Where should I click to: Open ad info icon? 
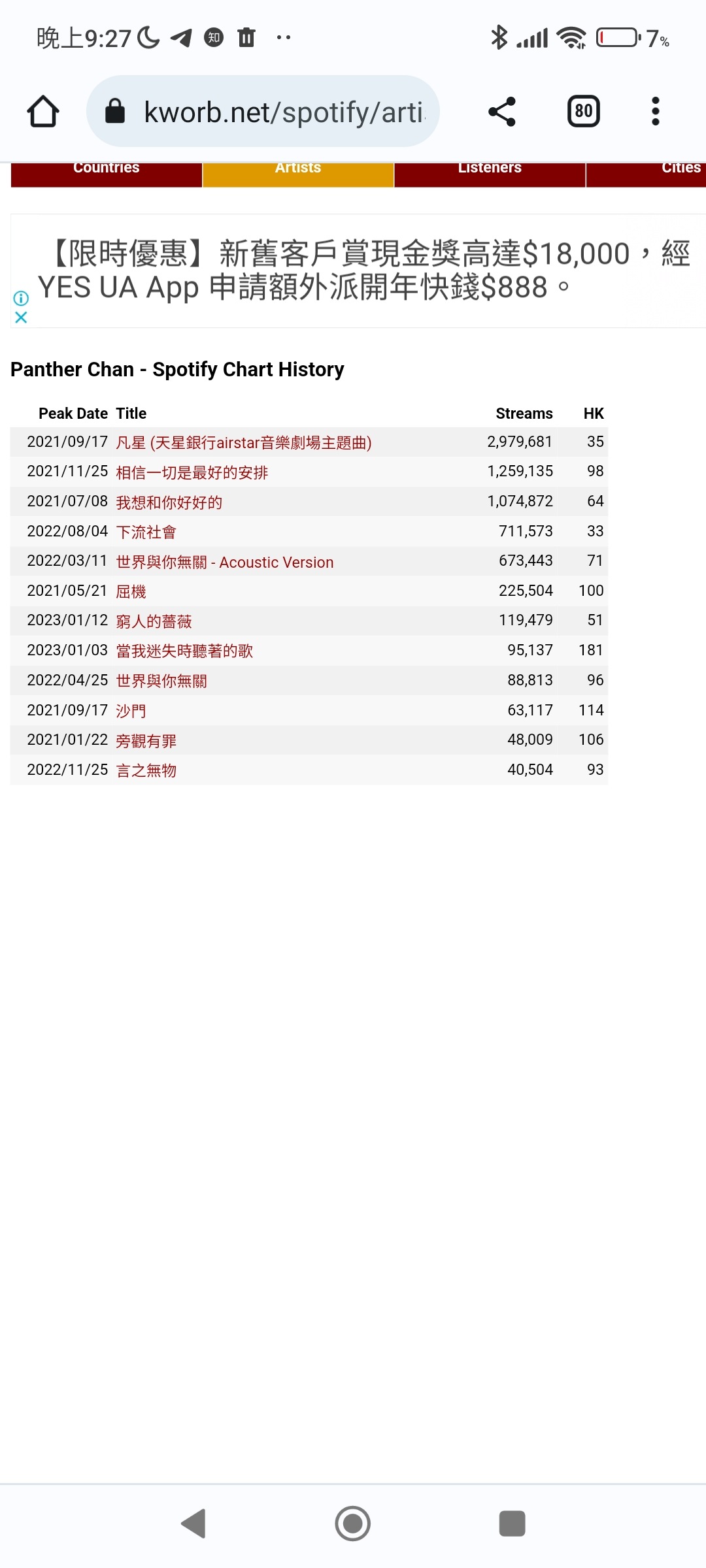(21, 299)
